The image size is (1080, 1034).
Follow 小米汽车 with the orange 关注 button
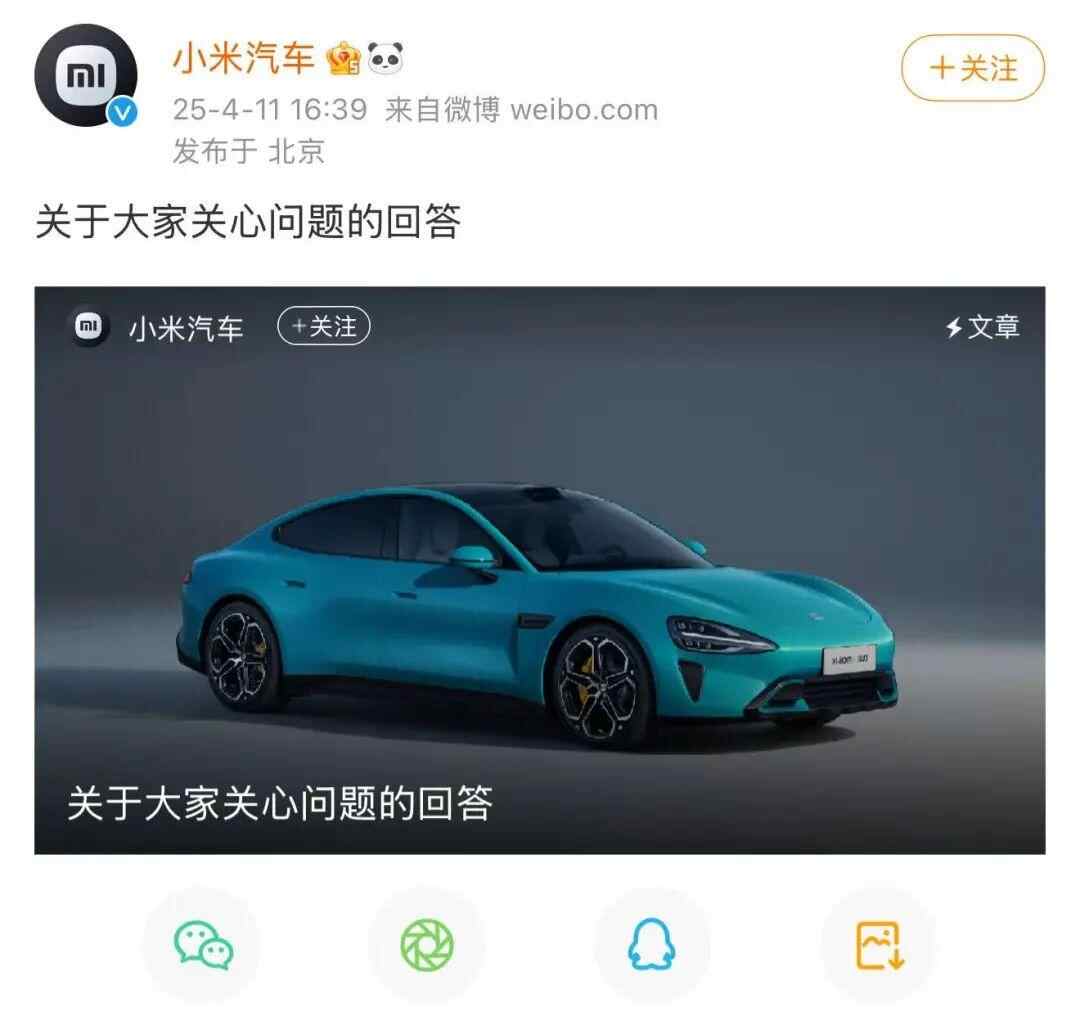pyautogui.click(x=972, y=69)
